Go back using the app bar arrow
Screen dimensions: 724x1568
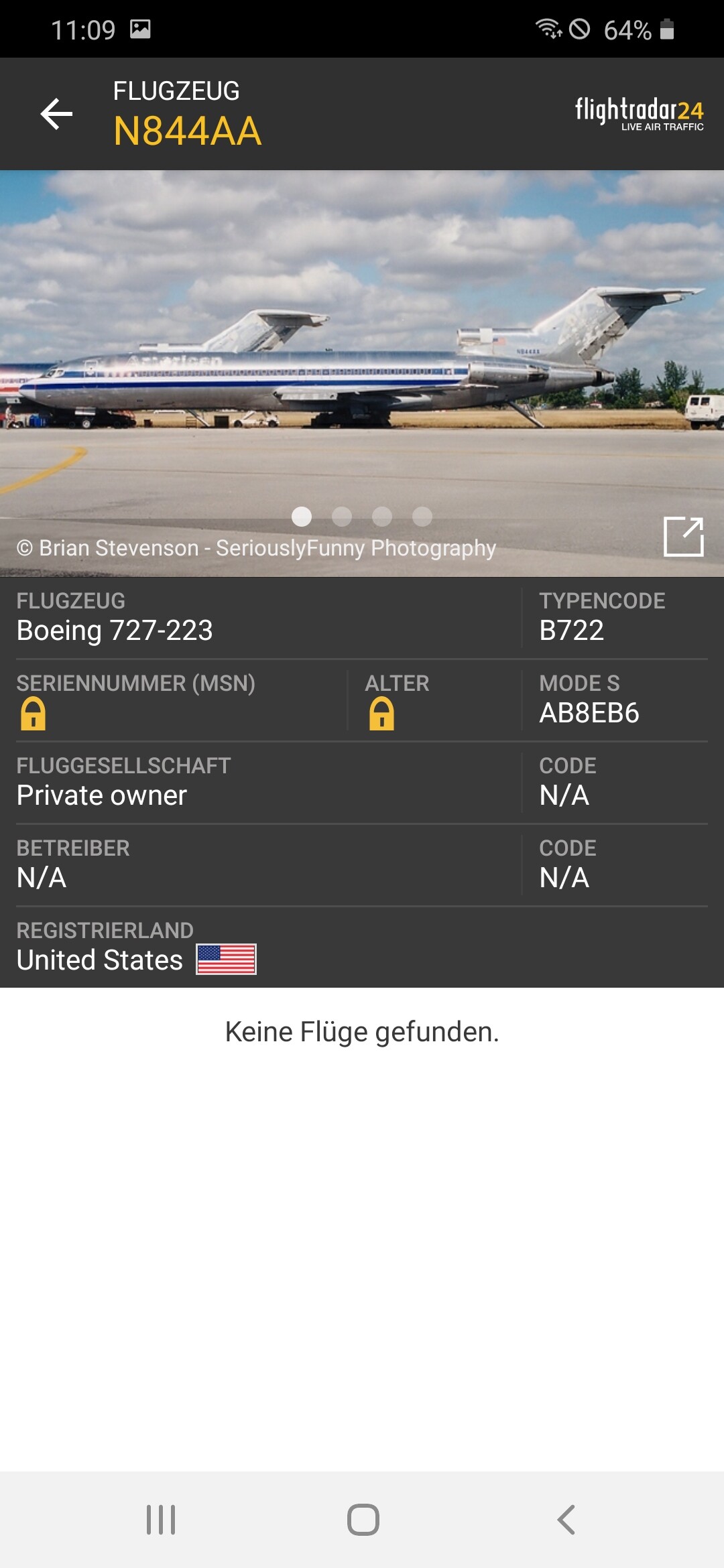pos(56,114)
